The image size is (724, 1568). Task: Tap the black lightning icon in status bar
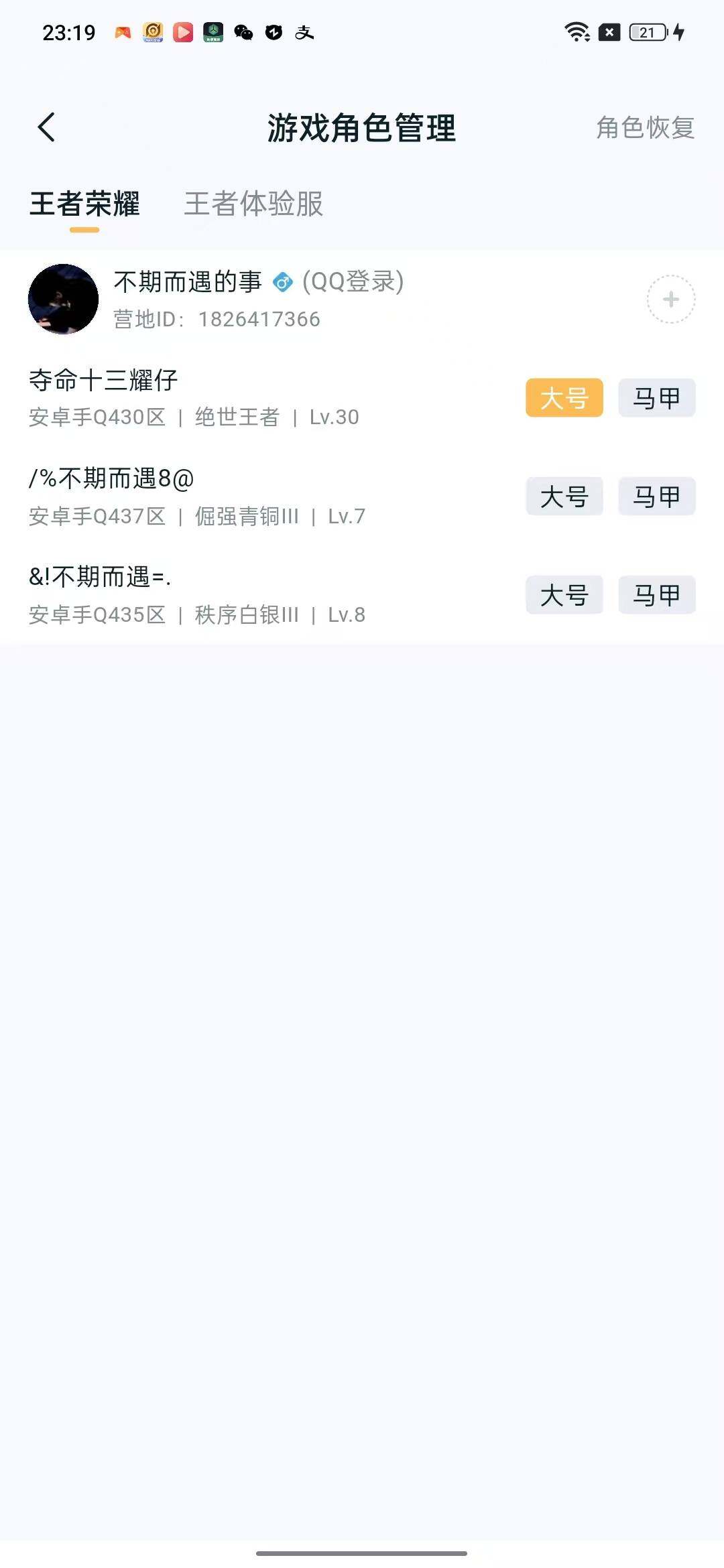tap(274, 32)
